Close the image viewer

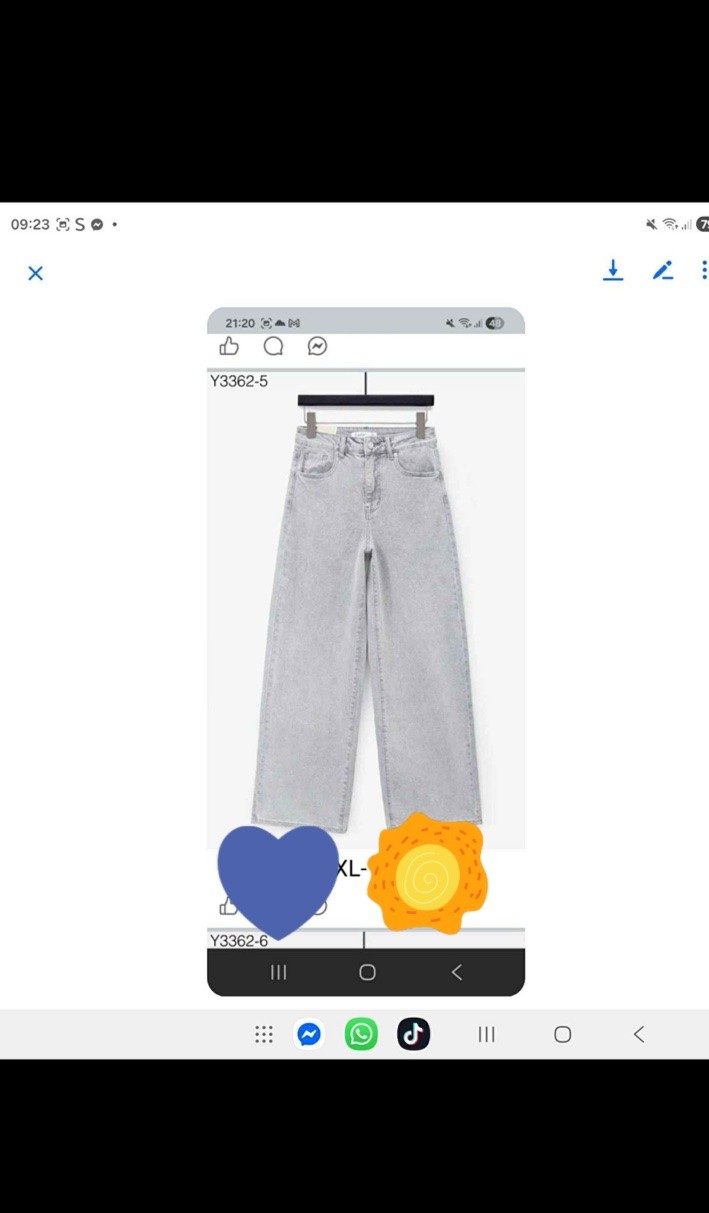click(36, 273)
